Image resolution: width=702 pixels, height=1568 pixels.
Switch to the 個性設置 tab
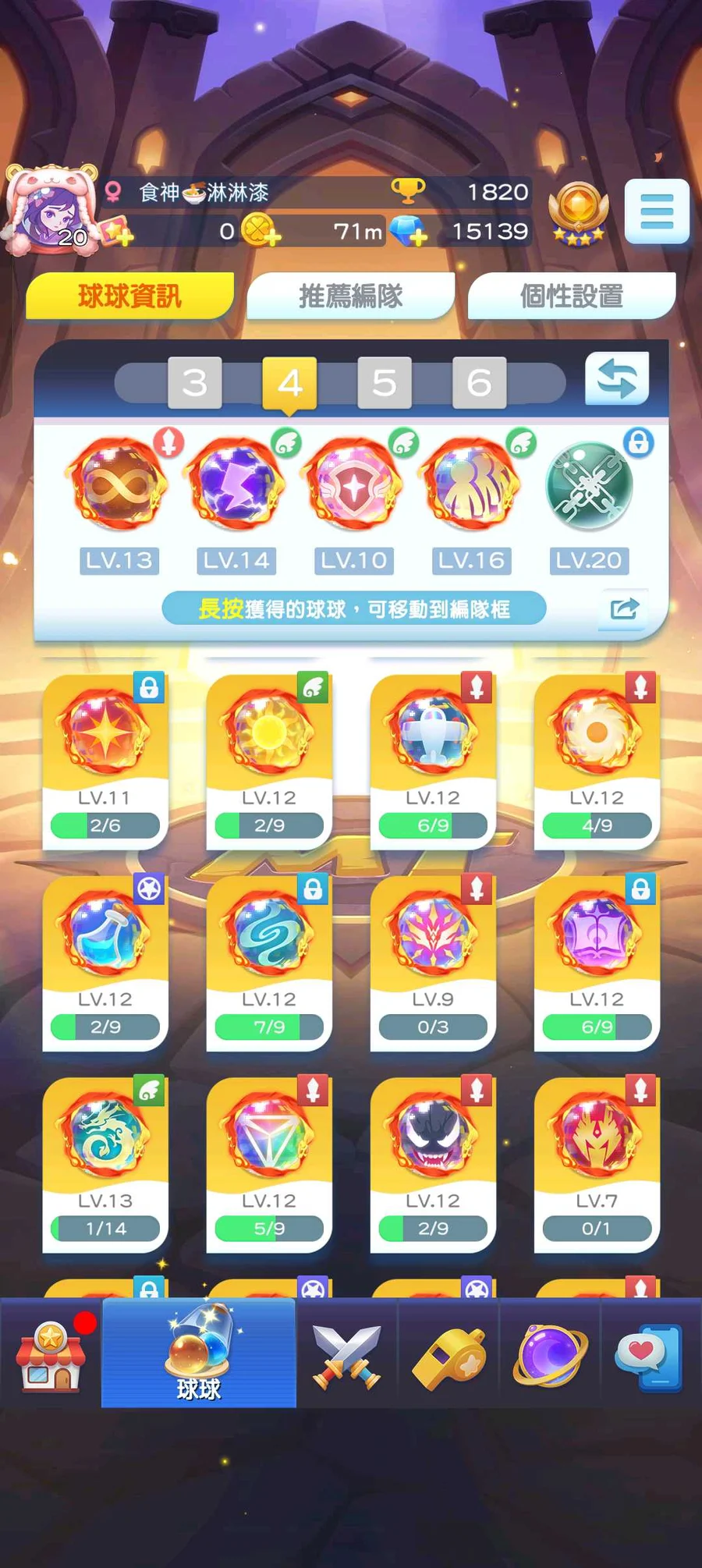tap(571, 296)
